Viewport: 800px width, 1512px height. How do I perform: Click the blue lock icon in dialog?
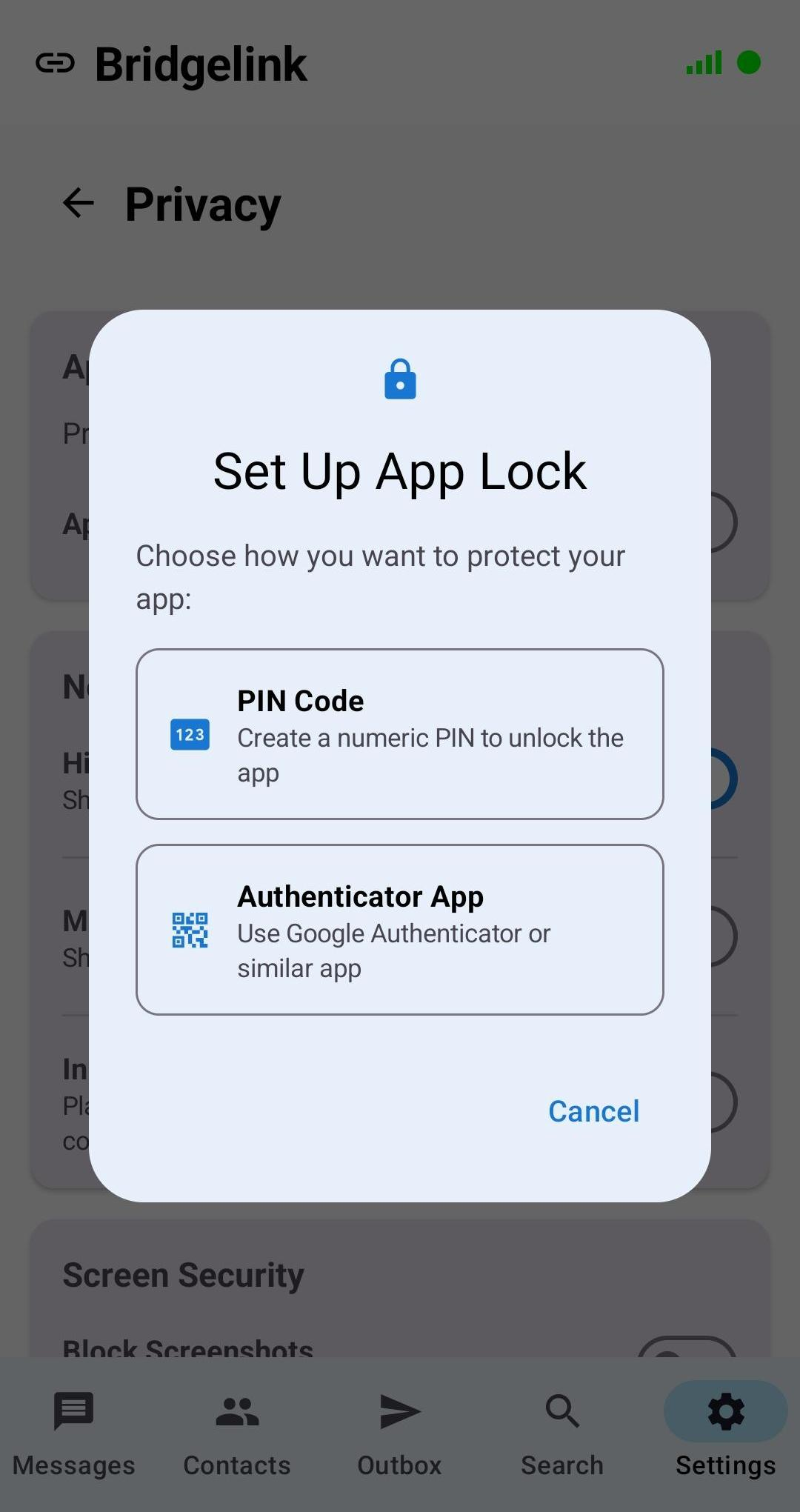click(399, 379)
